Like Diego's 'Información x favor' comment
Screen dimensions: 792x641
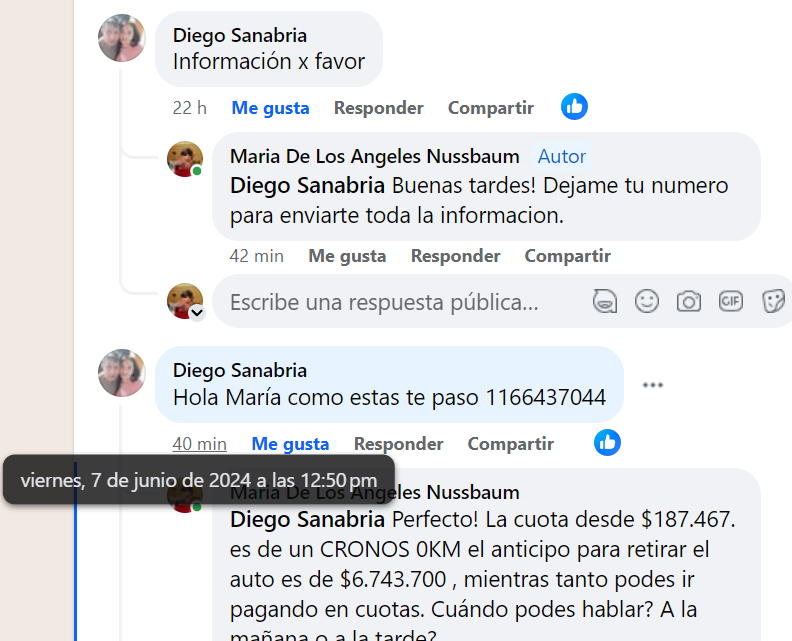tap(270, 108)
